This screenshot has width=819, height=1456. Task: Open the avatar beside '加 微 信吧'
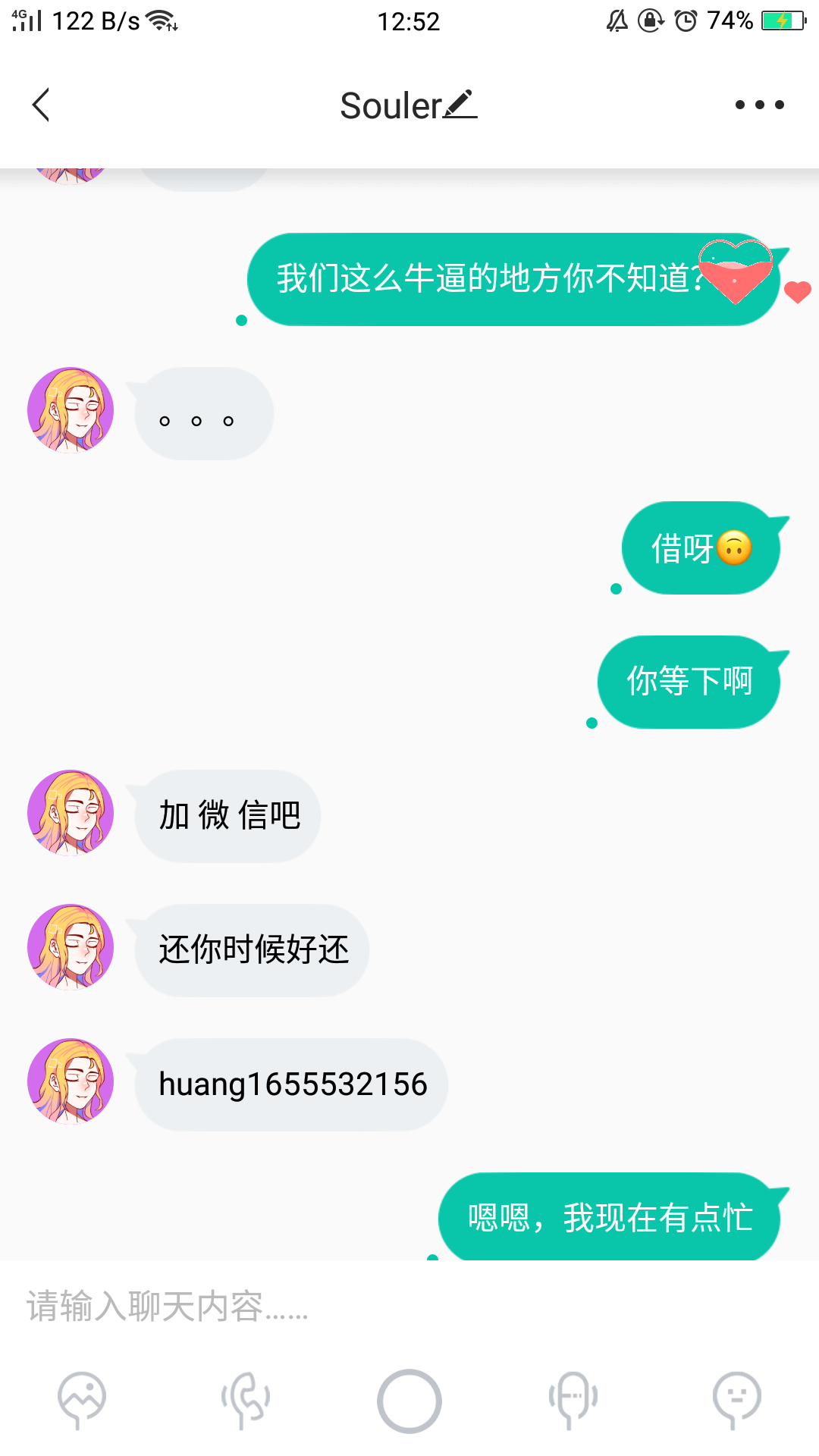[x=71, y=813]
